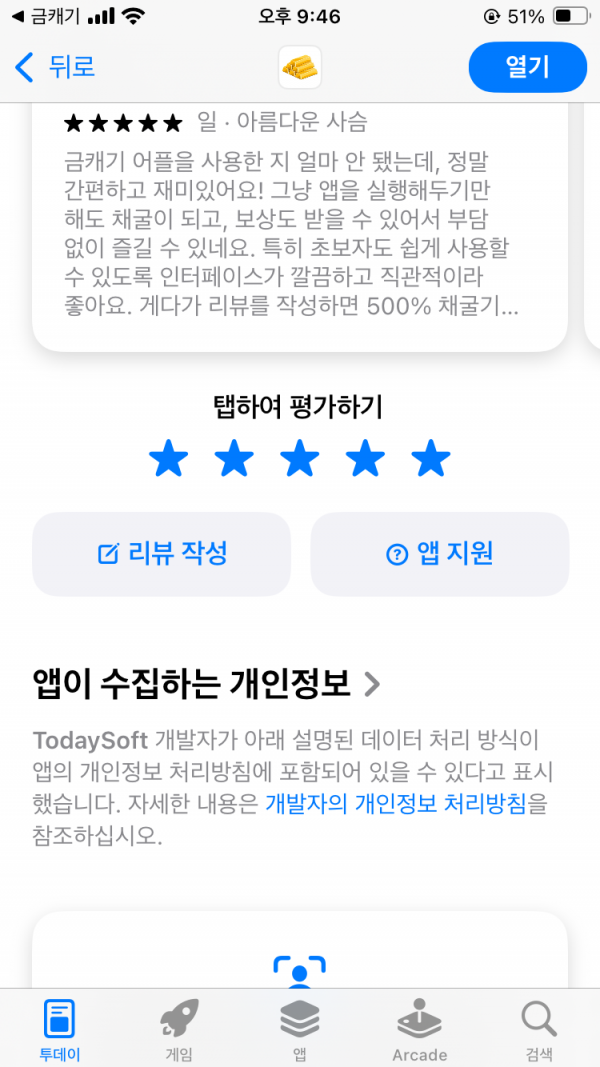The height and width of the screenshot is (1067, 600).
Task: Return to 금캐기 app via status bar
Action: 47,17
